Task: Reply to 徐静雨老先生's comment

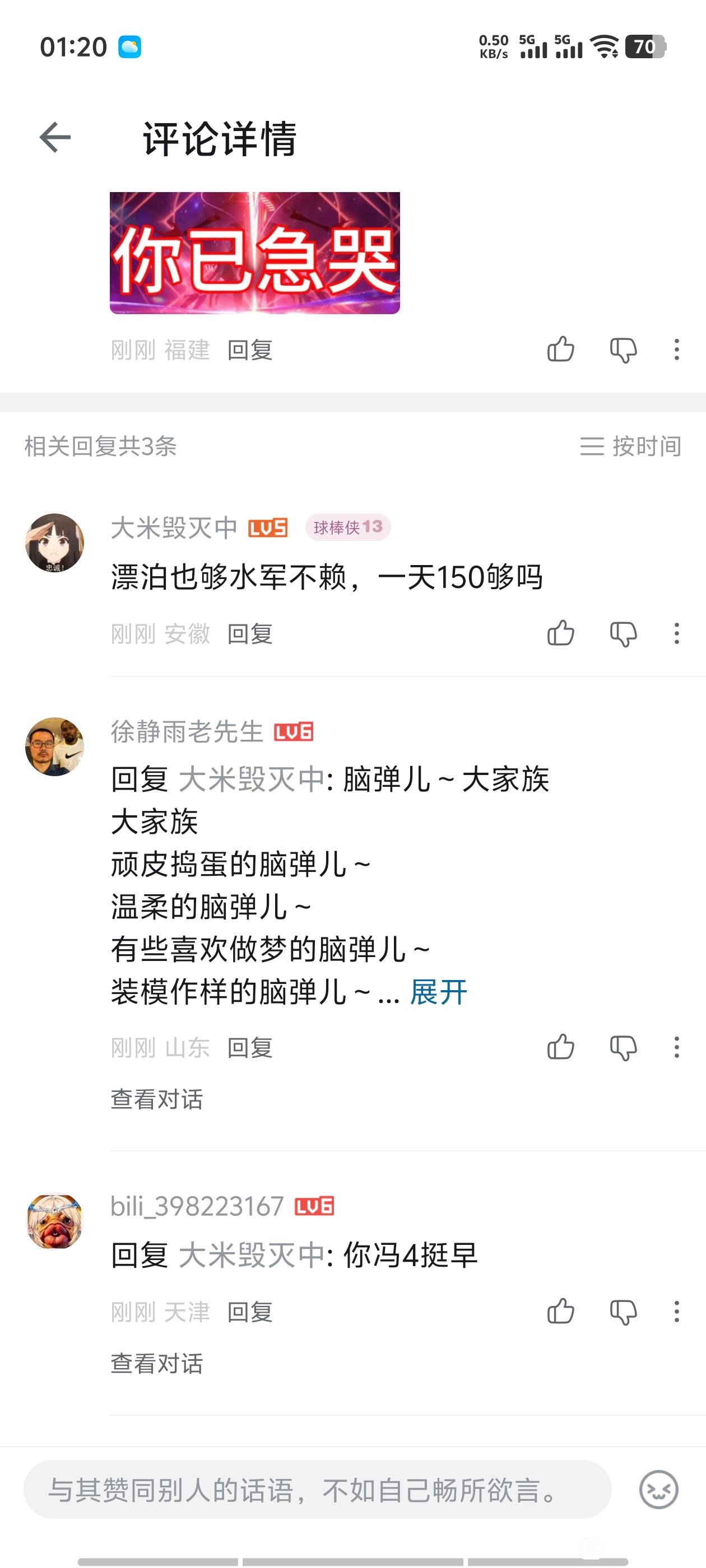Action: (x=250, y=1048)
